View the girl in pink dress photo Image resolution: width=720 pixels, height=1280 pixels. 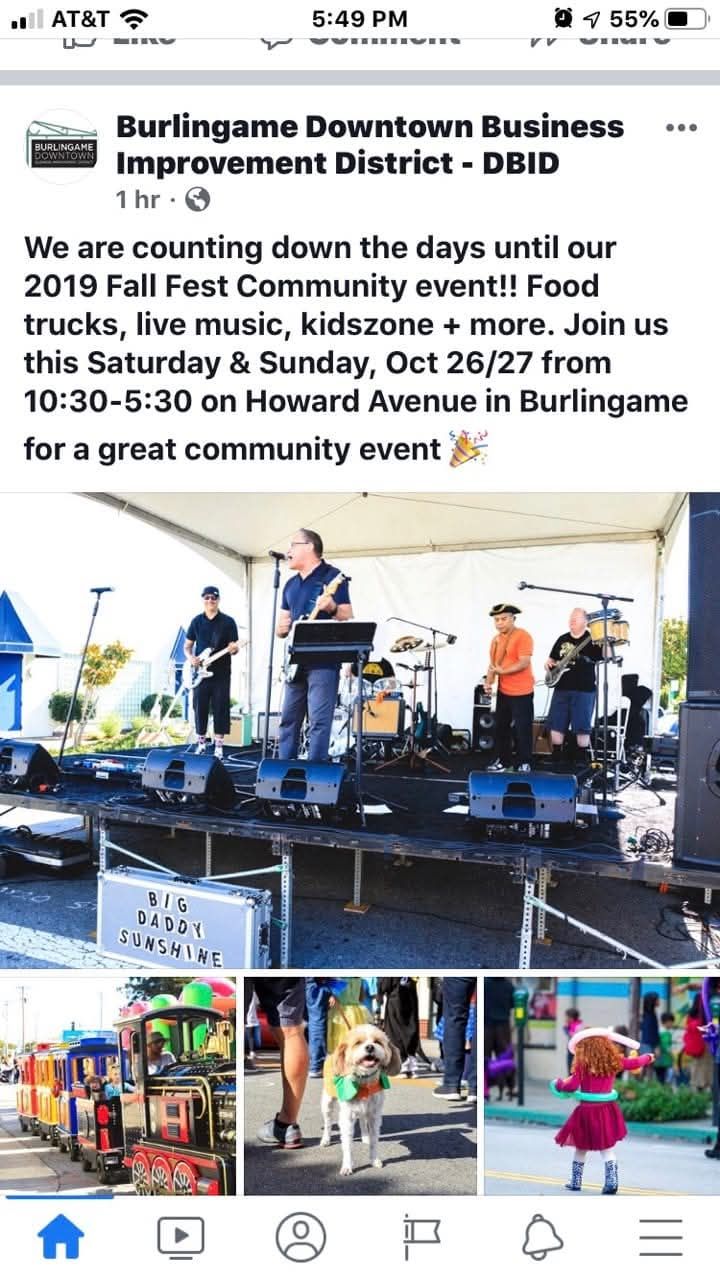click(x=601, y=1085)
